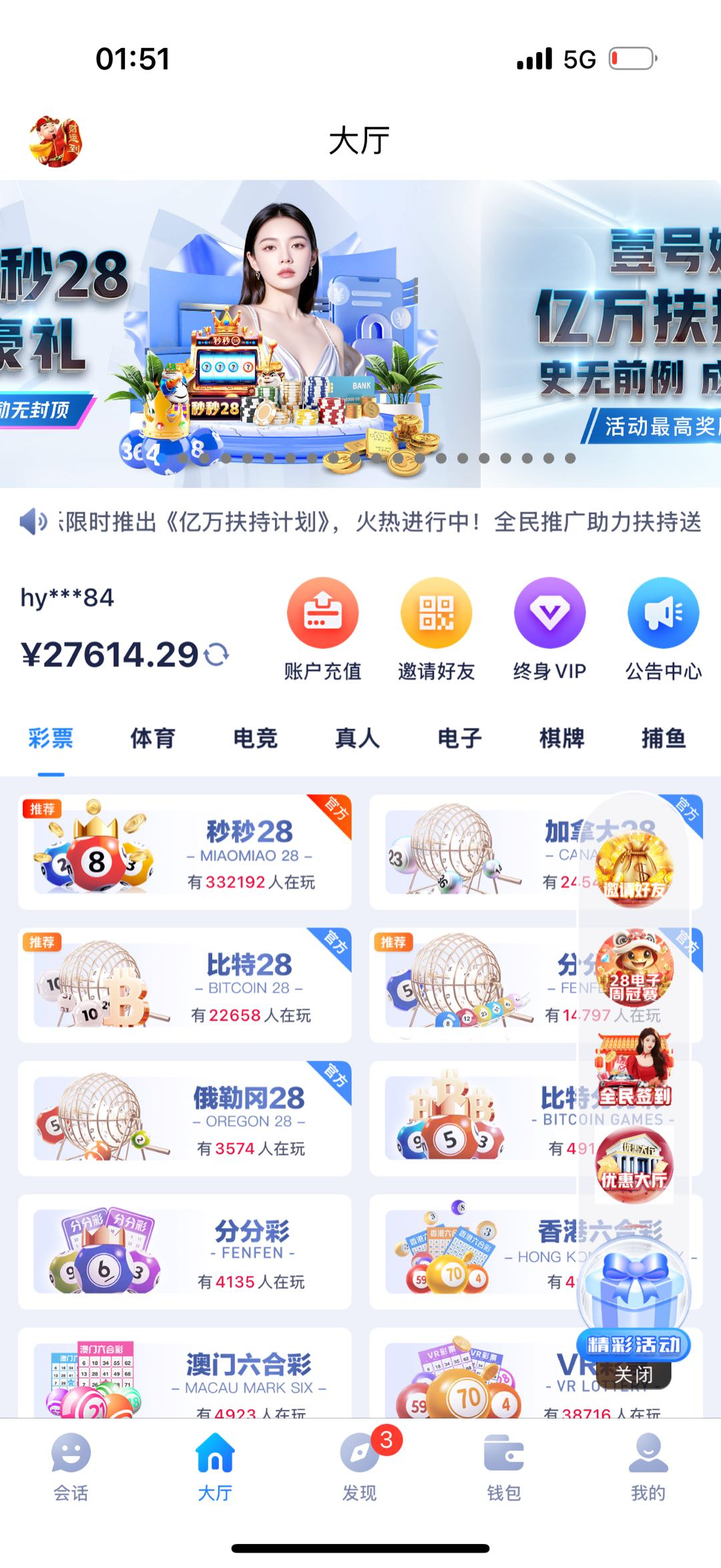Open the 俄勒冈28 game card
Viewport: 721px width, 1568px height.
(185, 1119)
